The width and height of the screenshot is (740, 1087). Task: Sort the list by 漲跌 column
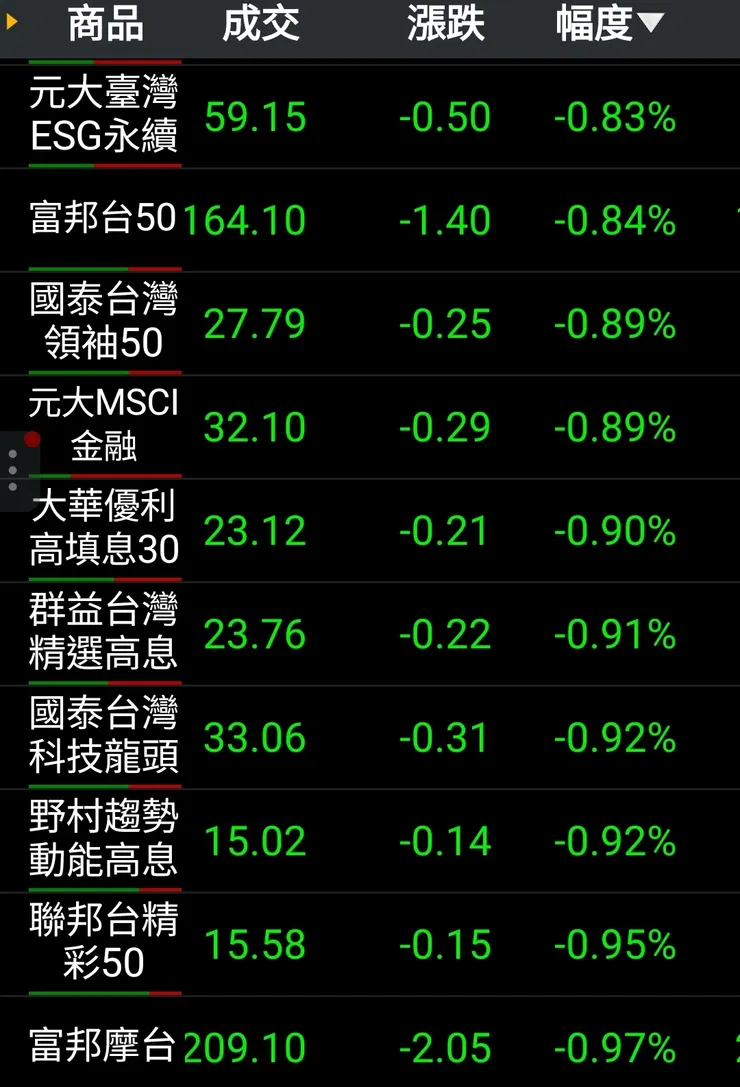[x=445, y=24]
